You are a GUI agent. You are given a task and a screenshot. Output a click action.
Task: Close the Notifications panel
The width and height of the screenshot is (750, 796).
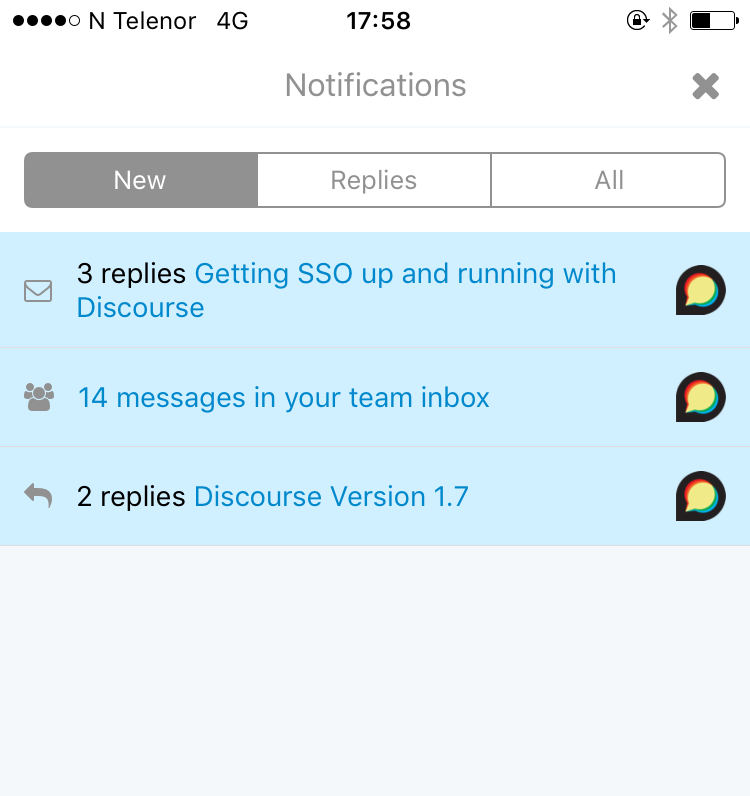pyautogui.click(x=705, y=86)
